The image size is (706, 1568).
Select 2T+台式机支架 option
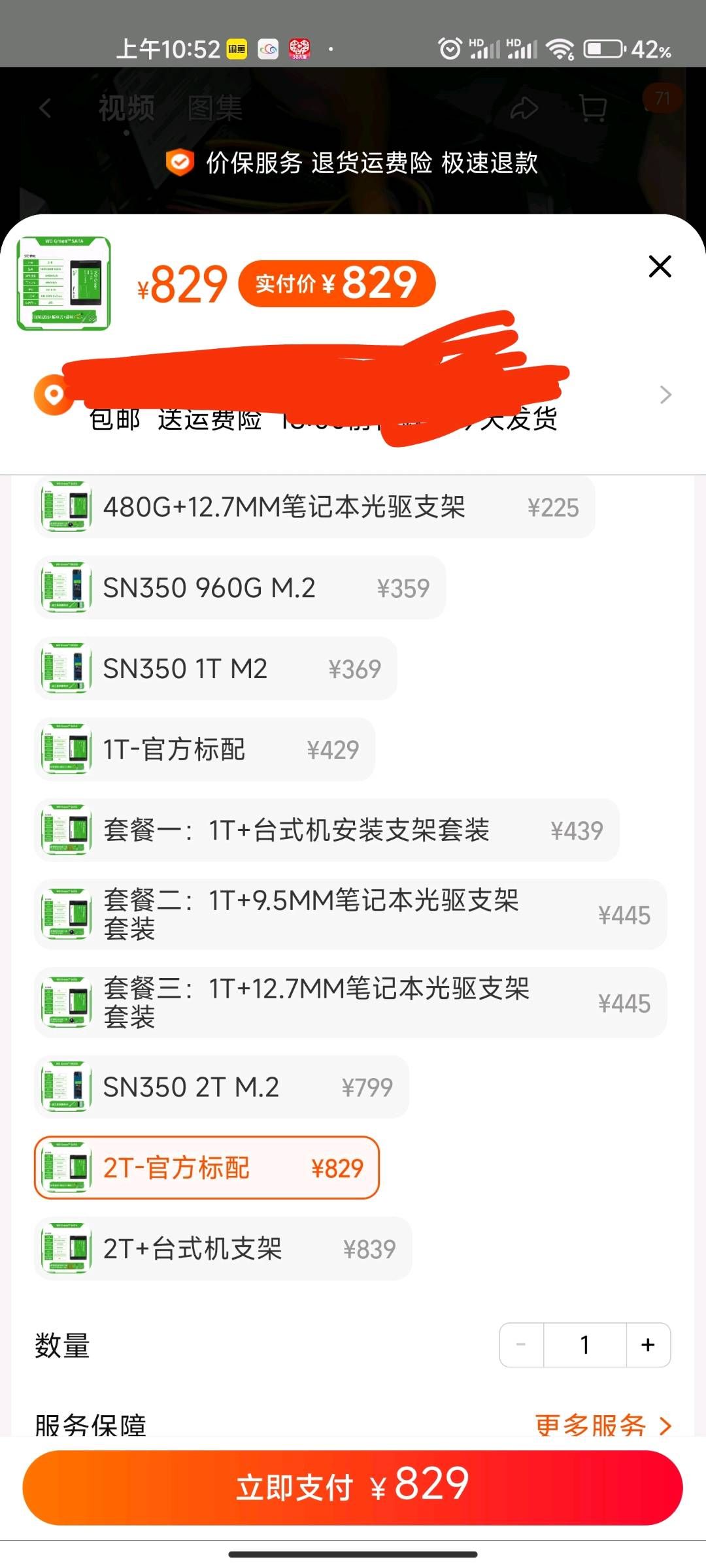(x=223, y=1249)
